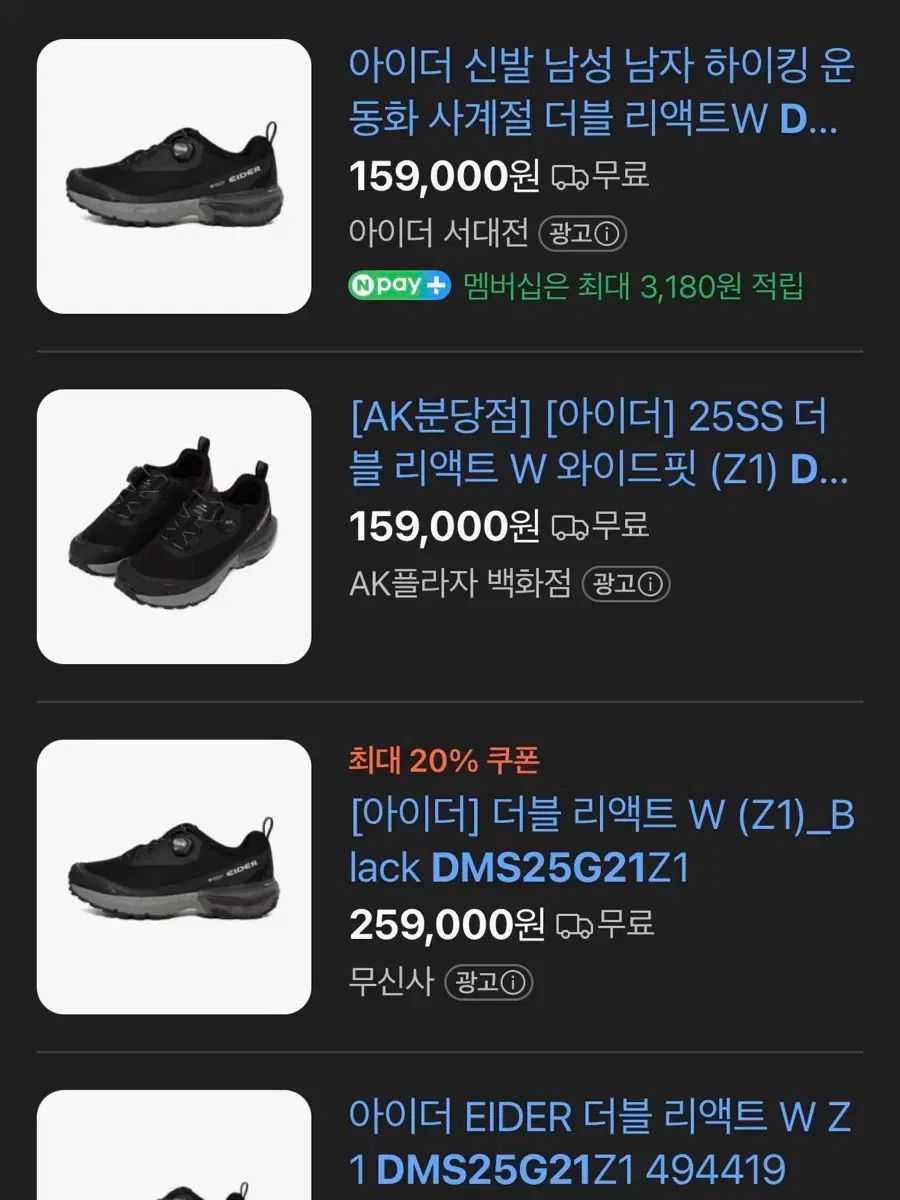Tap the ad info icon beside AK플라자 백화점
900x1200 pixels.
click(652, 585)
